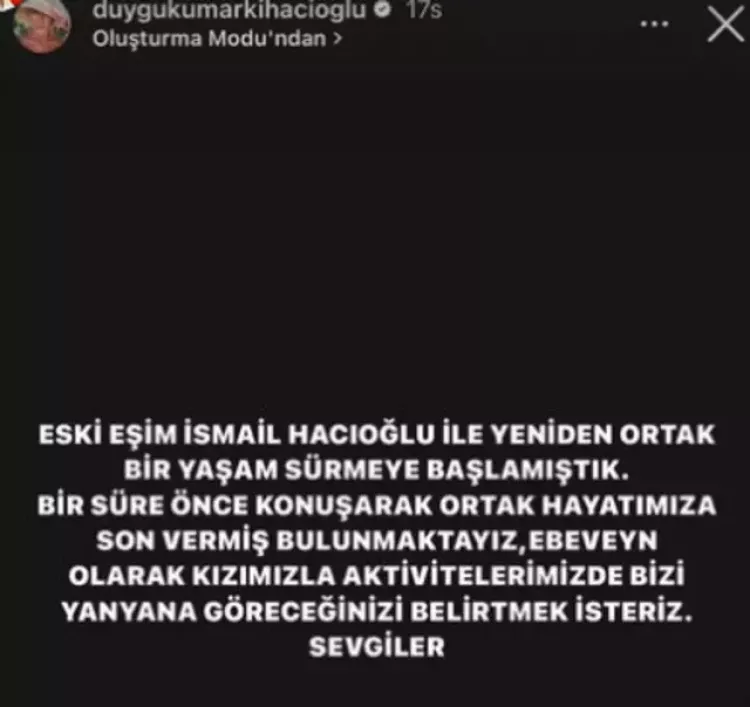The height and width of the screenshot is (707, 750).
Task: Open the three-dot overflow menu
Action: pyautogui.click(x=655, y=23)
